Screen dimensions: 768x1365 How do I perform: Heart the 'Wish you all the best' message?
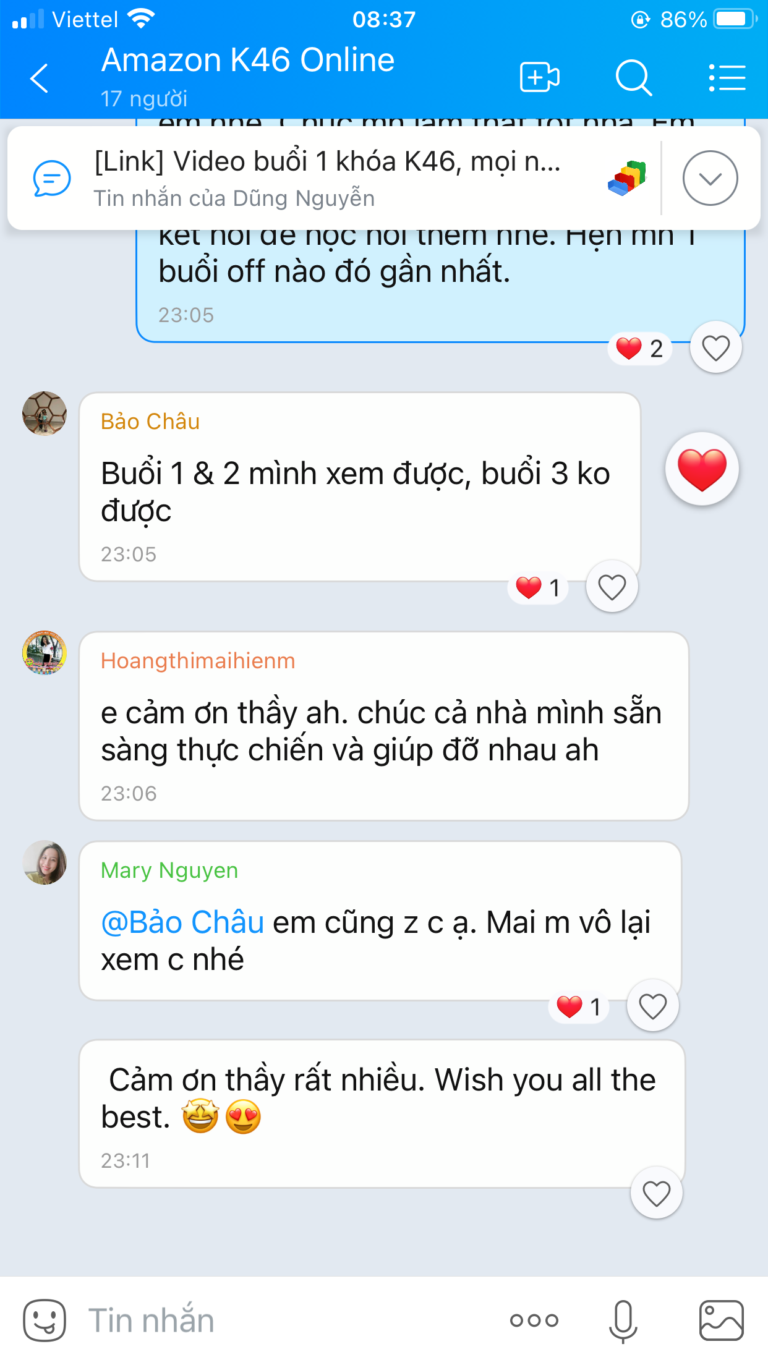656,1193
